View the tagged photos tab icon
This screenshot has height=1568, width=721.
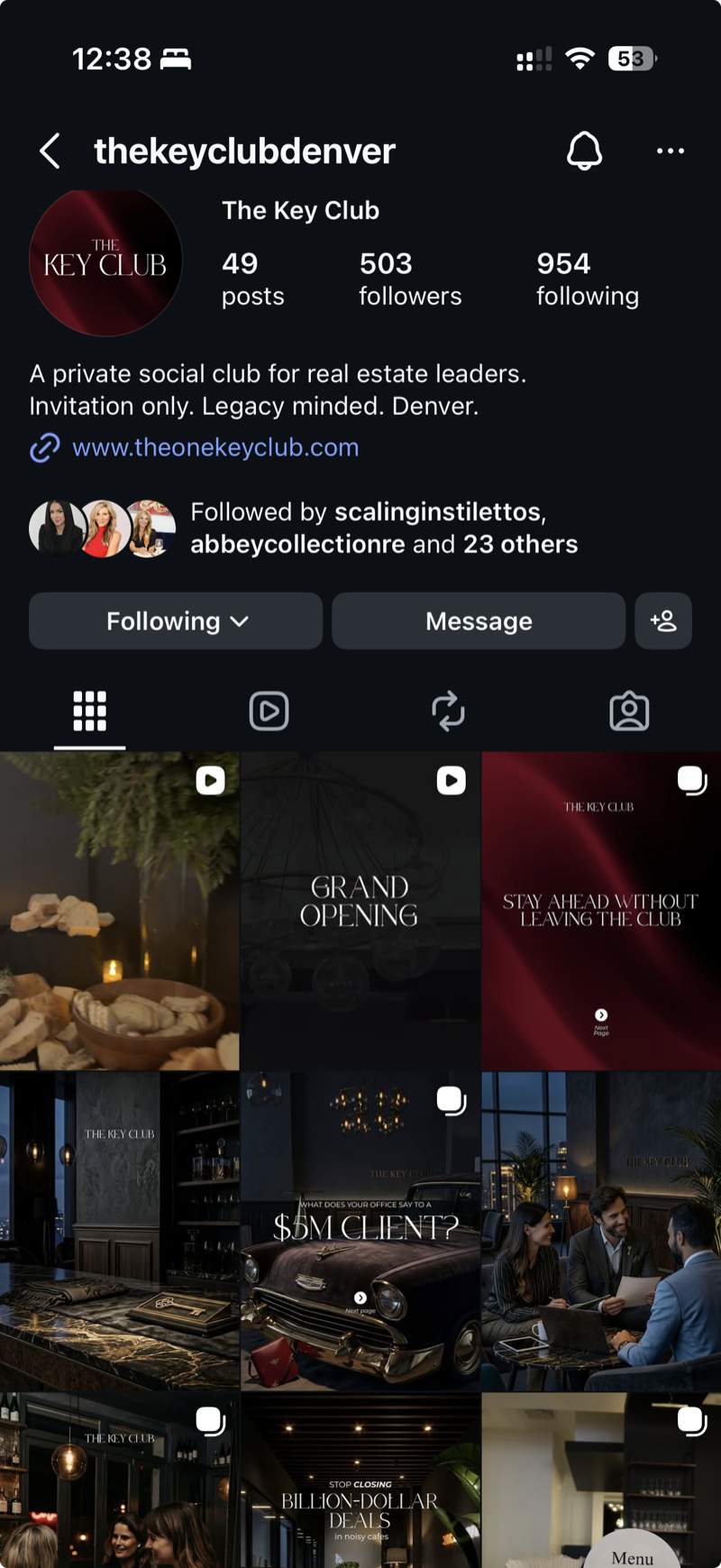[x=629, y=711]
